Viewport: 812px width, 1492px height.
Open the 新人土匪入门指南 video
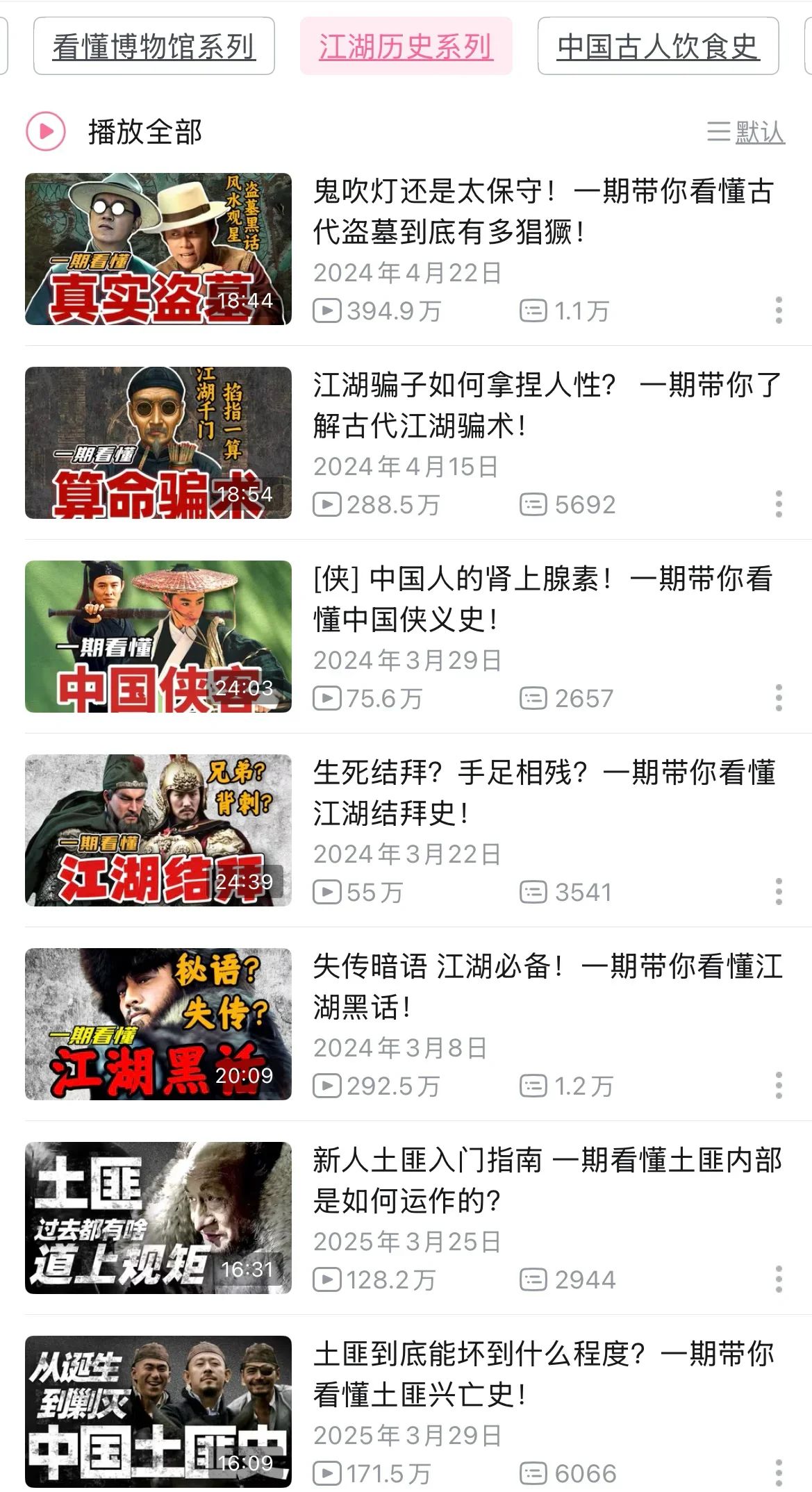[158, 1218]
